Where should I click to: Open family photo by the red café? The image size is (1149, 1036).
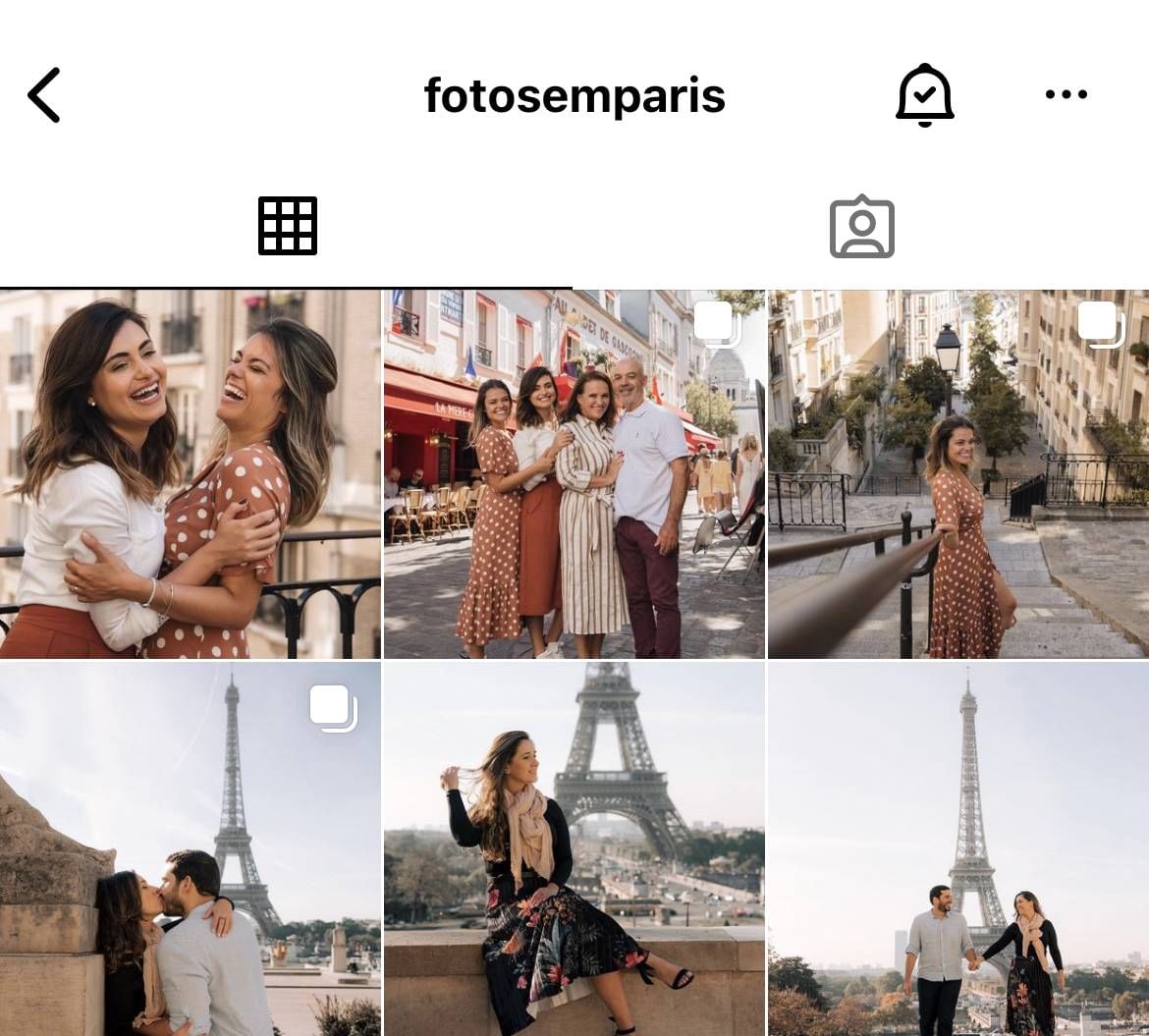click(574, 473)
